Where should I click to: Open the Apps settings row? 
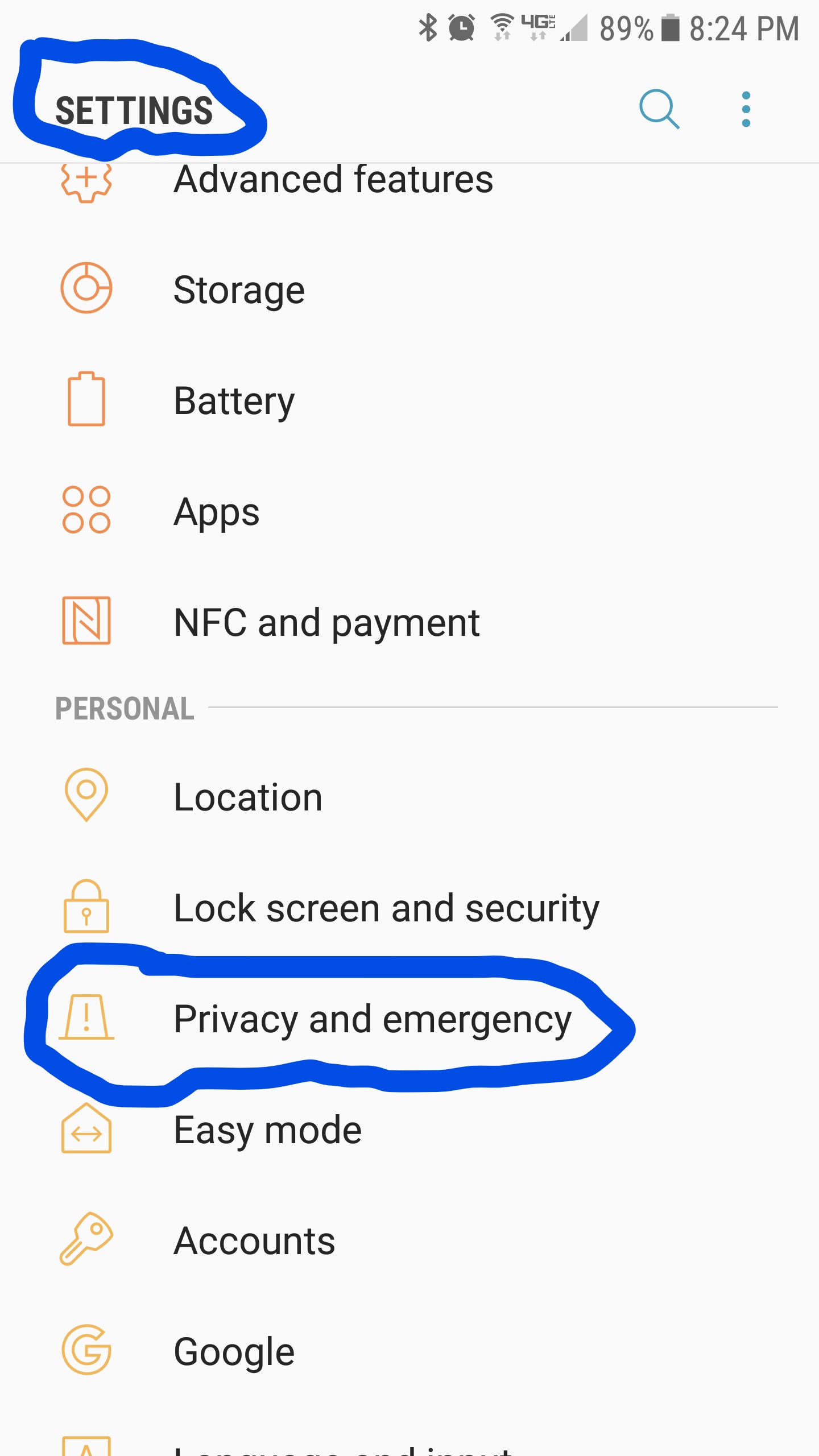tap(216, 512)
